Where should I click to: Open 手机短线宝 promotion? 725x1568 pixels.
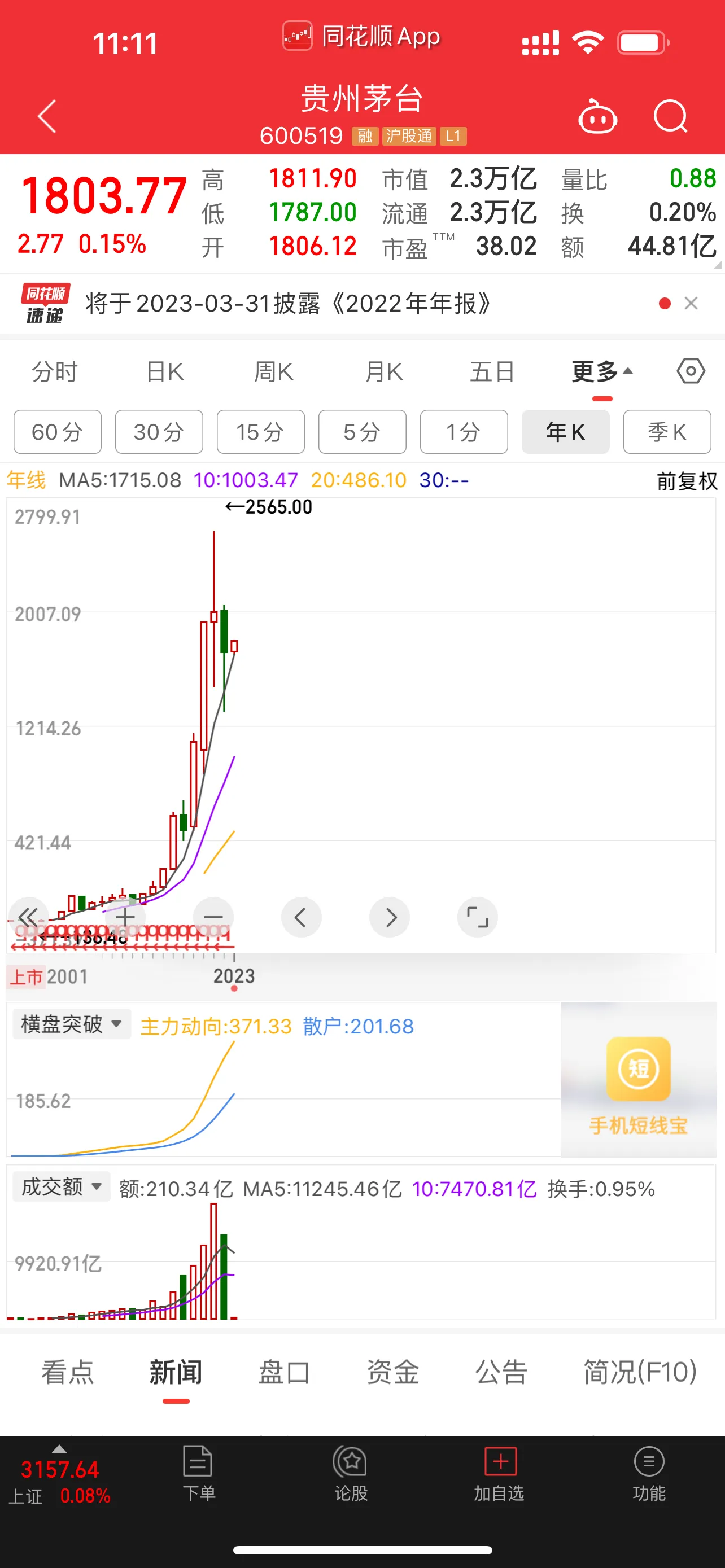point(638,1084)
